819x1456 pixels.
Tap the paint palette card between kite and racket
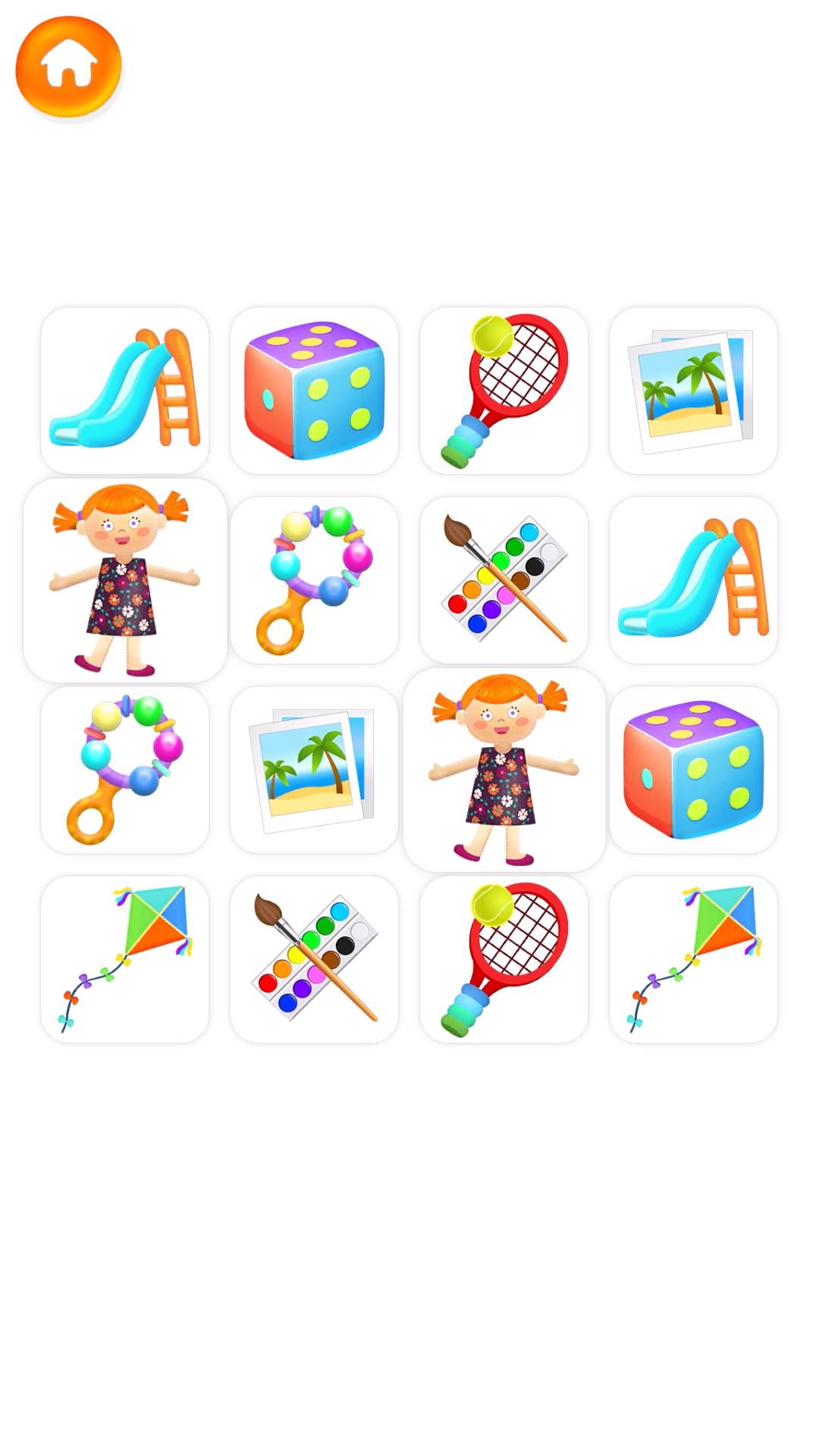[x=314, y=959]
